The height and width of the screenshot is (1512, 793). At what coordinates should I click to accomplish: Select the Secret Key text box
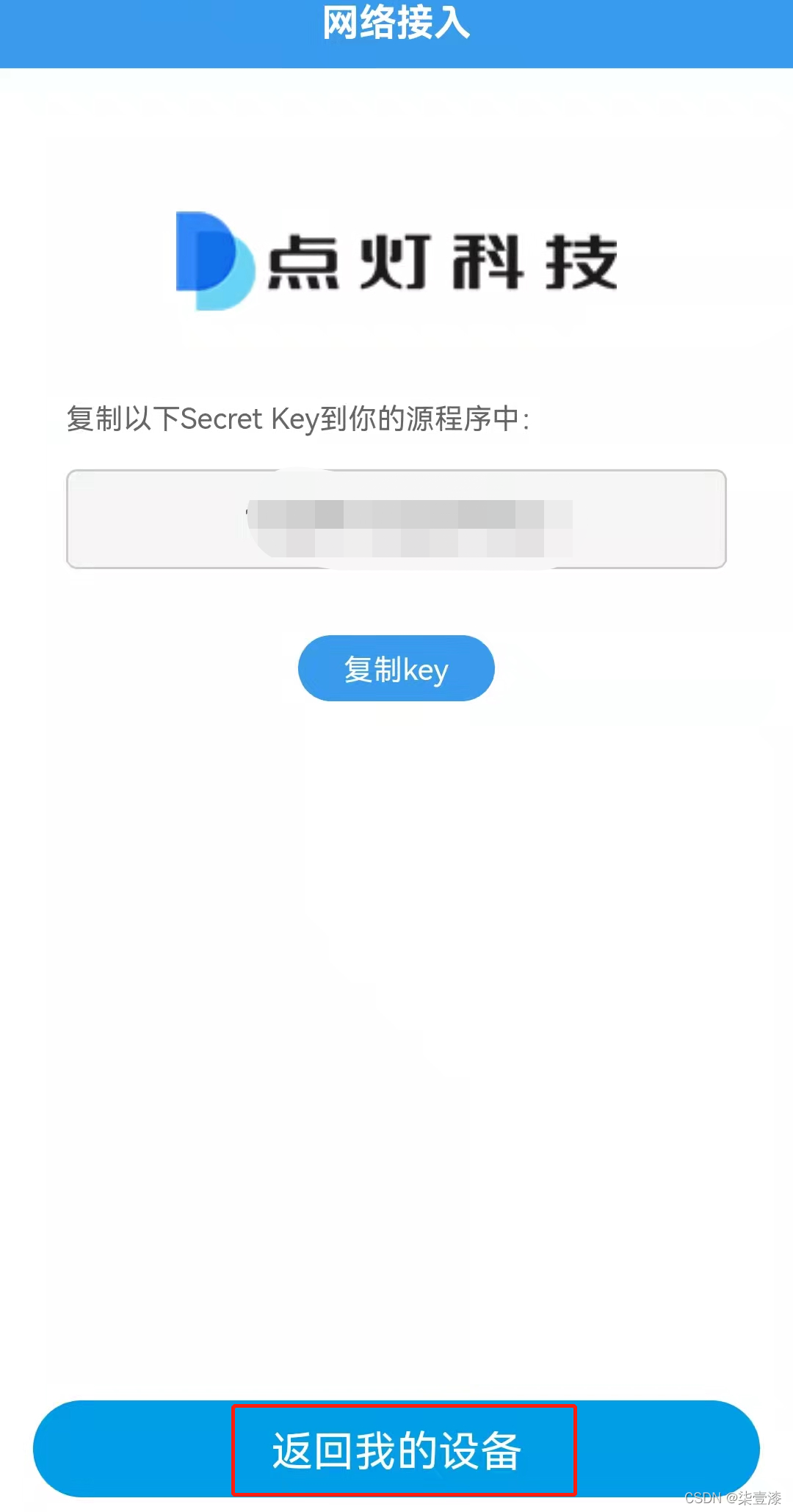396,518
